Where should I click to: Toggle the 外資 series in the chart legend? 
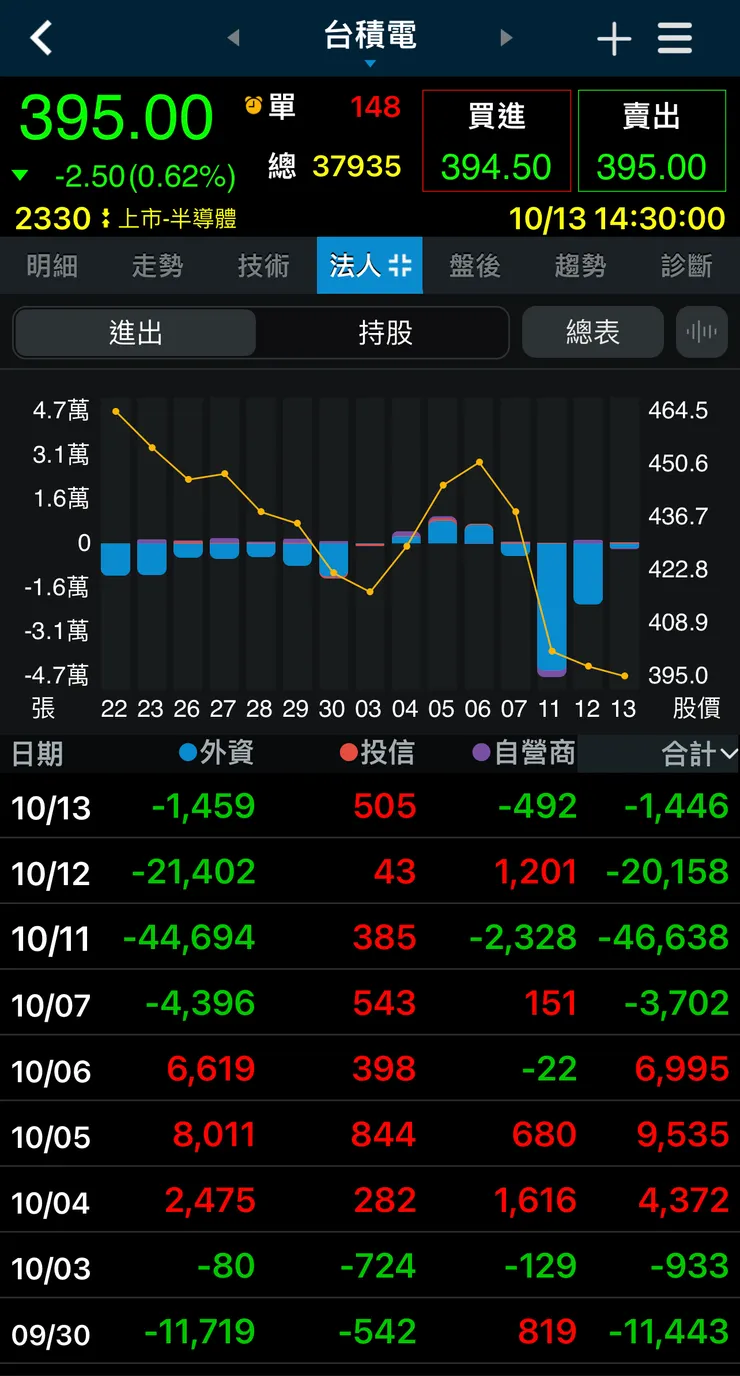[x=183, y=753]
